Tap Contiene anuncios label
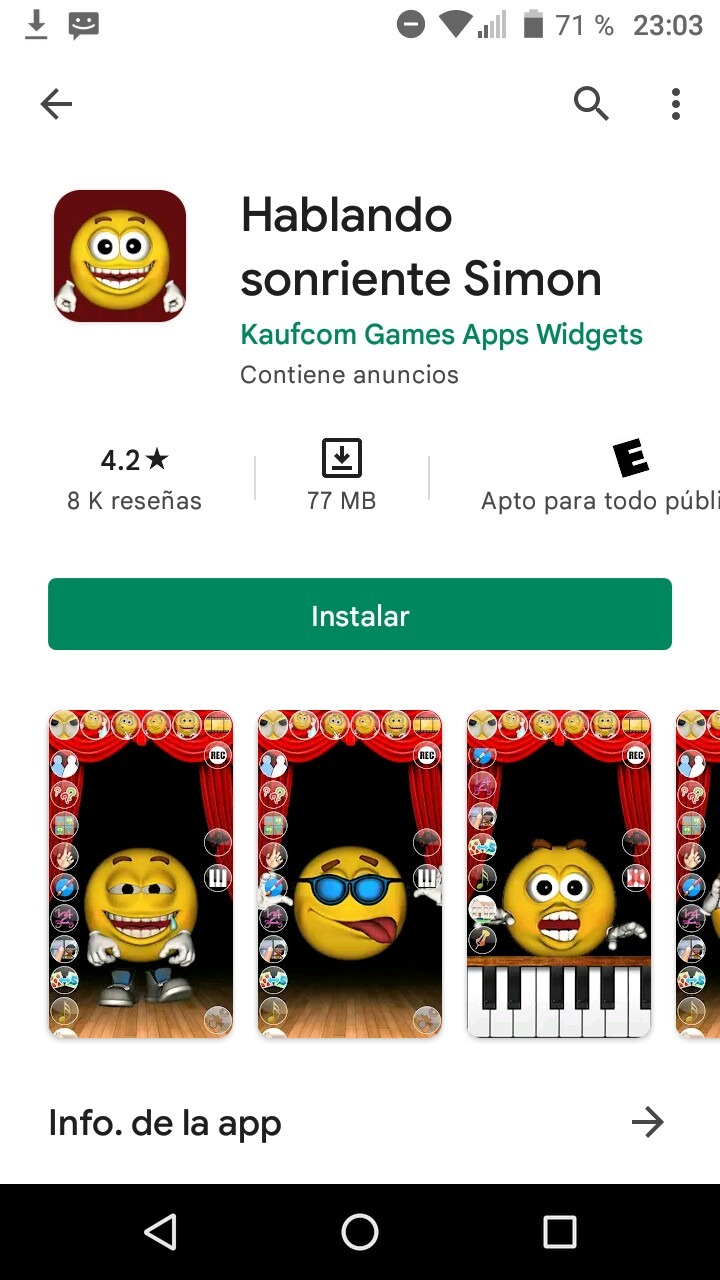This screenshot has height=1280, width=720. (x=347, y=375)
